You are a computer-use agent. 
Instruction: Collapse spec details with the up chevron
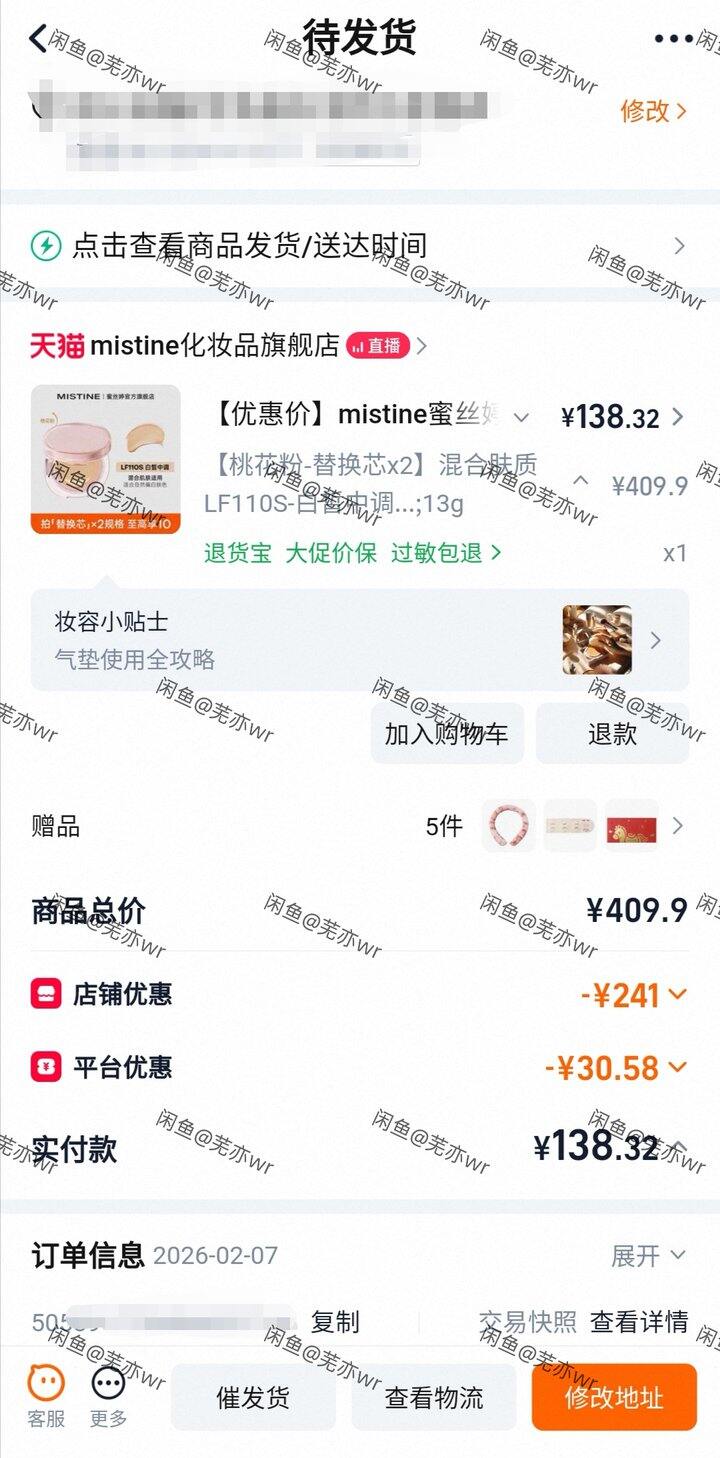(x=582, y=480)
